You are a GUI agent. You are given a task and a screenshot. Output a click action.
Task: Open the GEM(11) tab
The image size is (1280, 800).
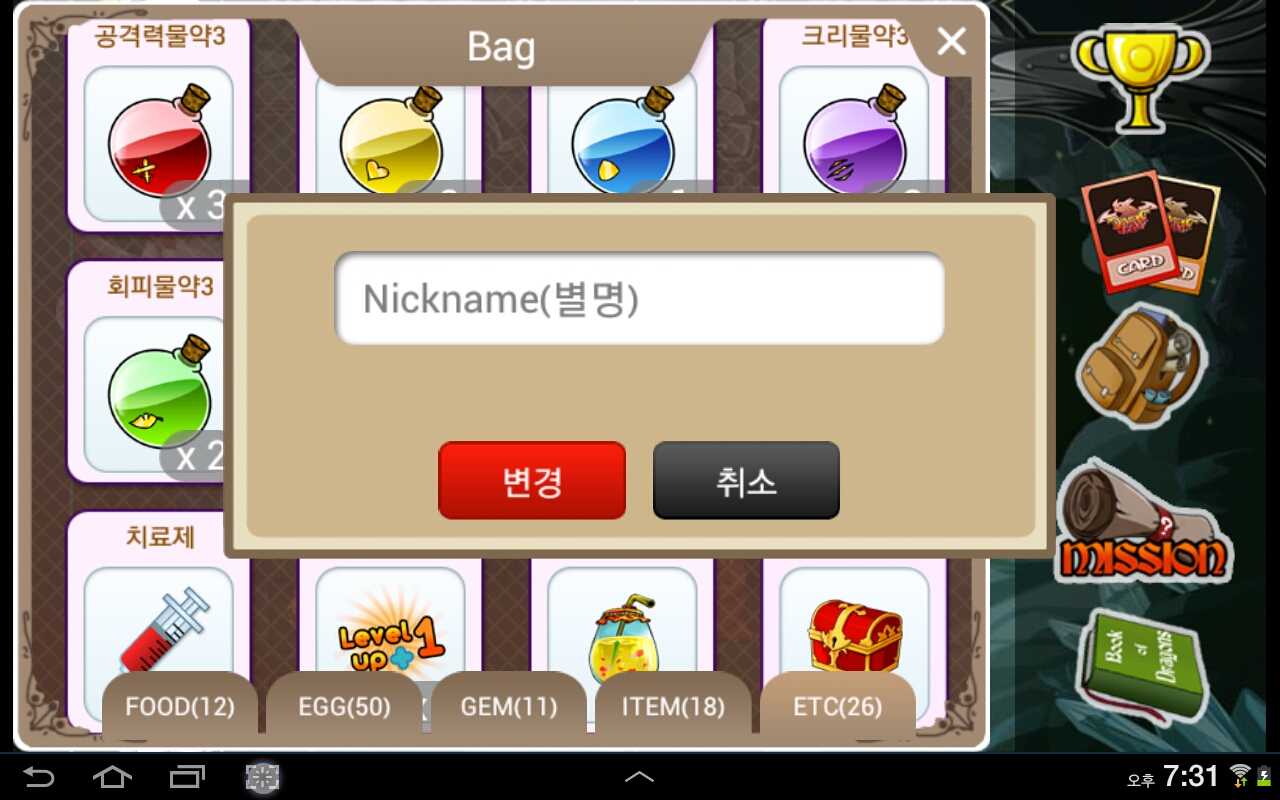(509, 707)
